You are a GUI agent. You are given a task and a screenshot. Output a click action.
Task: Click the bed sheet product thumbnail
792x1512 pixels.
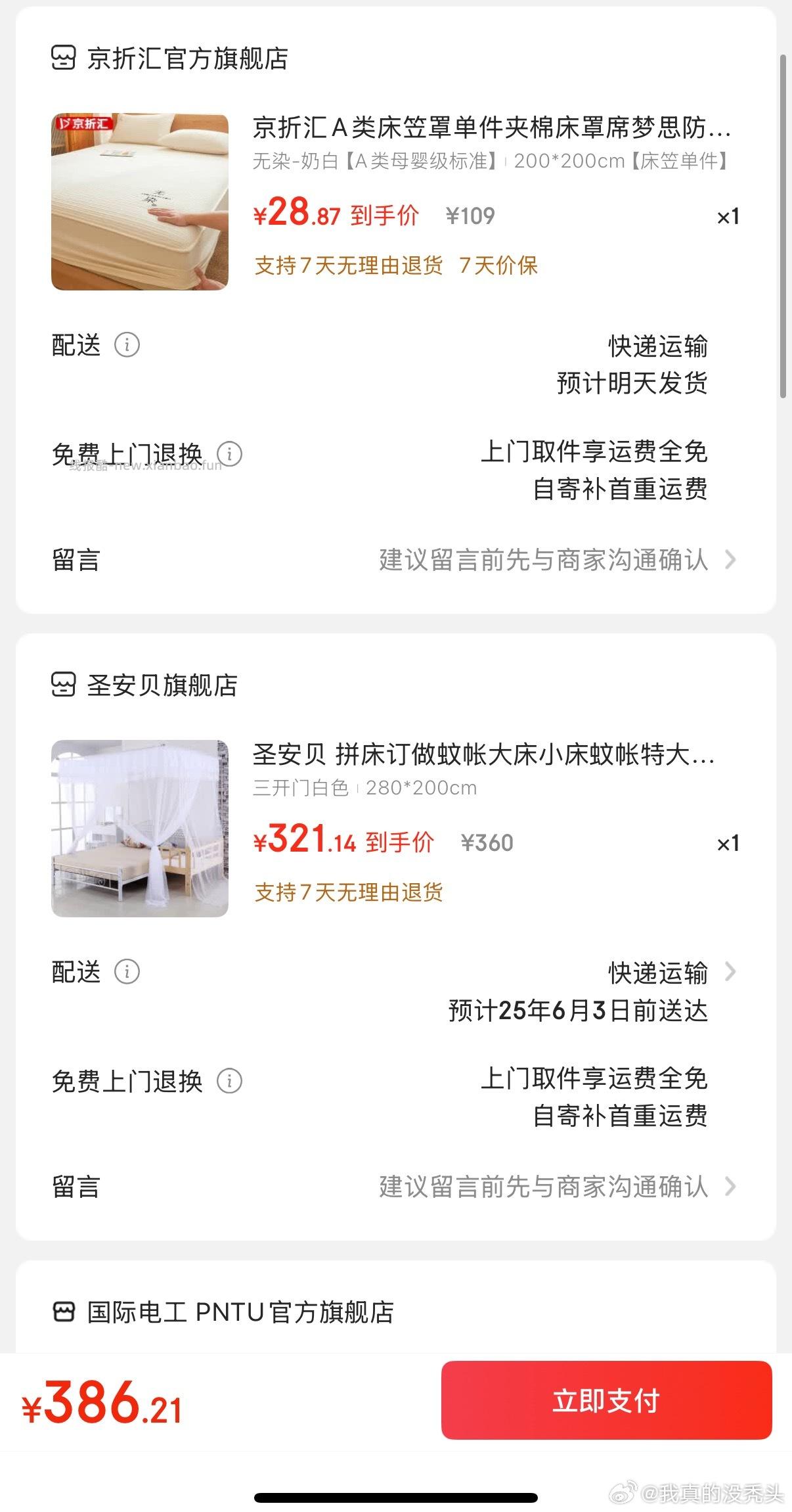pyautogui.click(x=141, y=200)
